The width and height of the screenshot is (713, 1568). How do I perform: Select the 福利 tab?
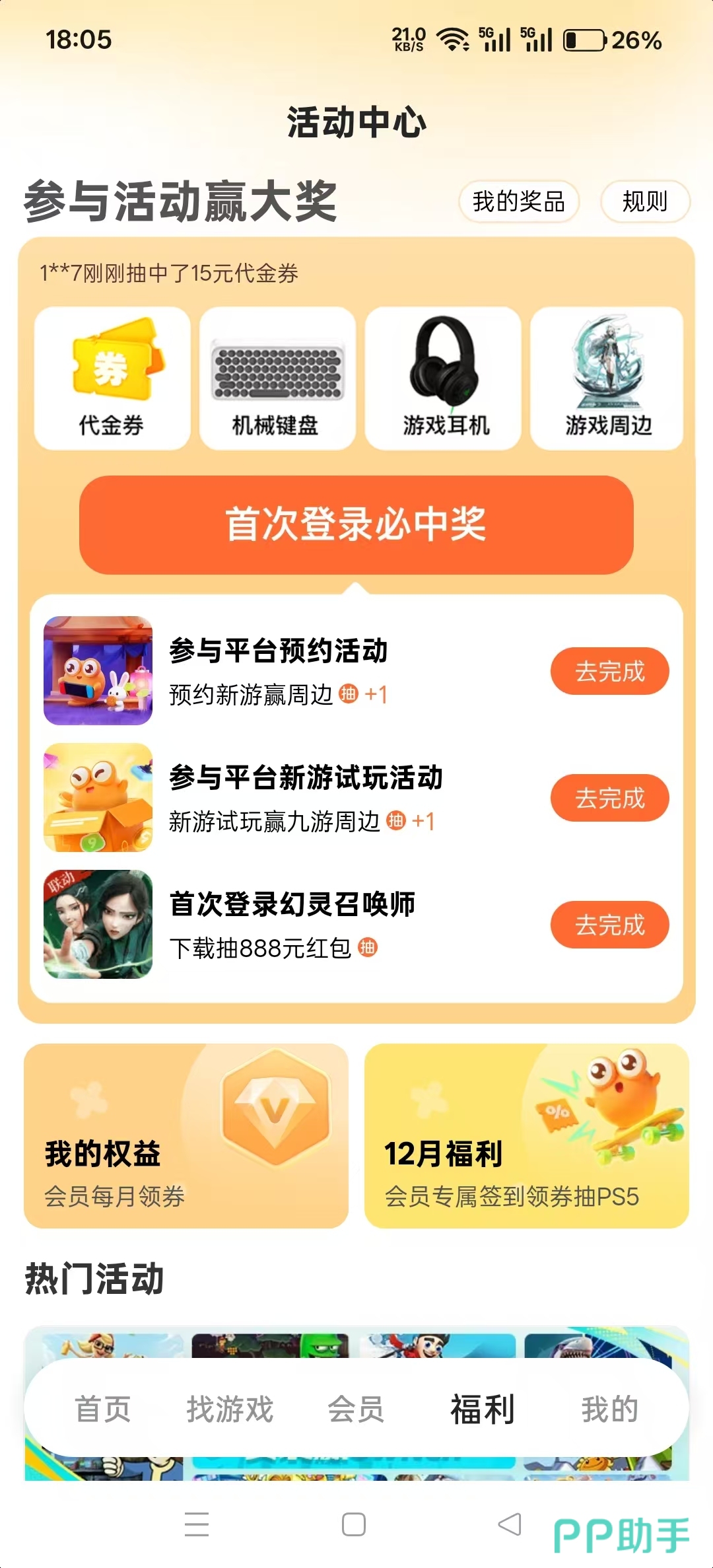pos(483,1409)
